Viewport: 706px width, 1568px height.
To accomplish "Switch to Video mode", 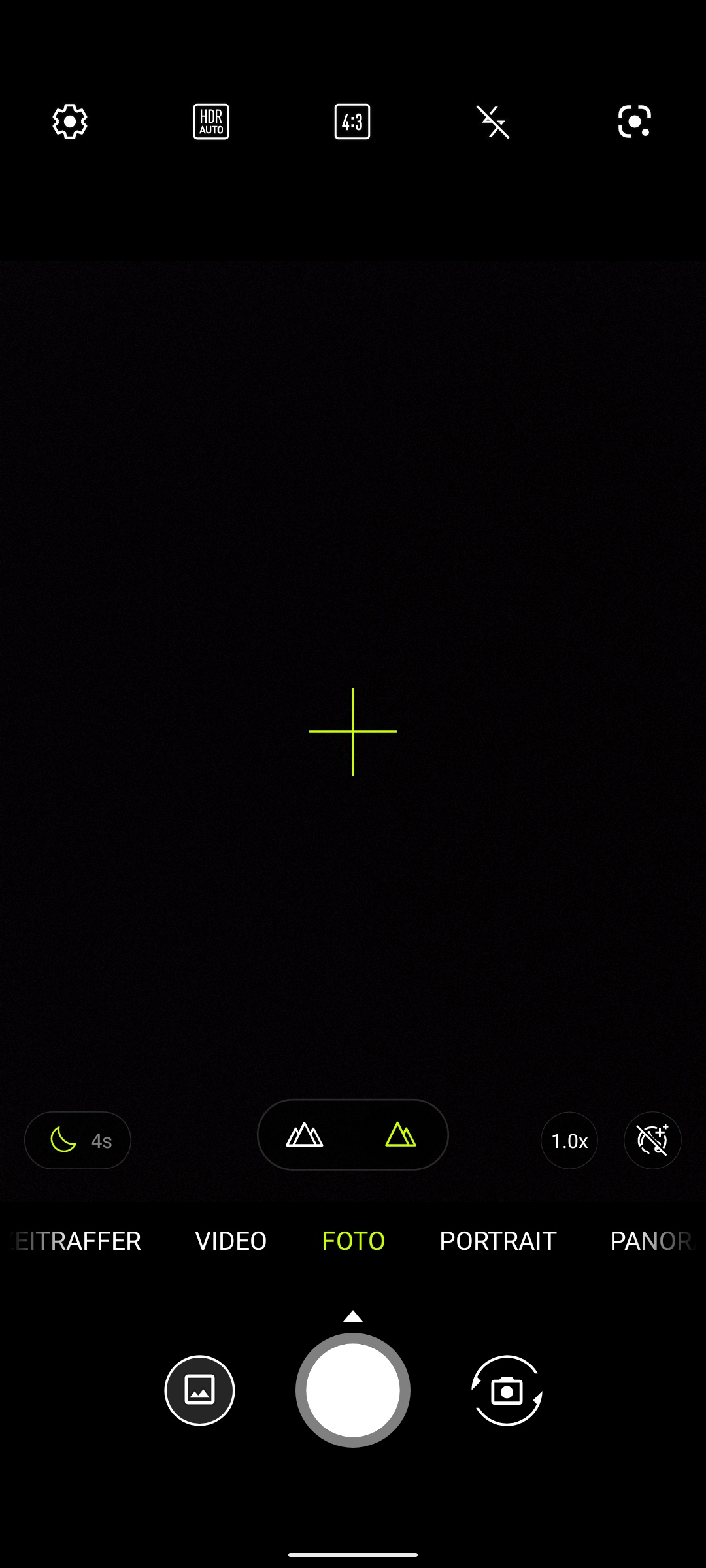I will tap(231, 1241).
